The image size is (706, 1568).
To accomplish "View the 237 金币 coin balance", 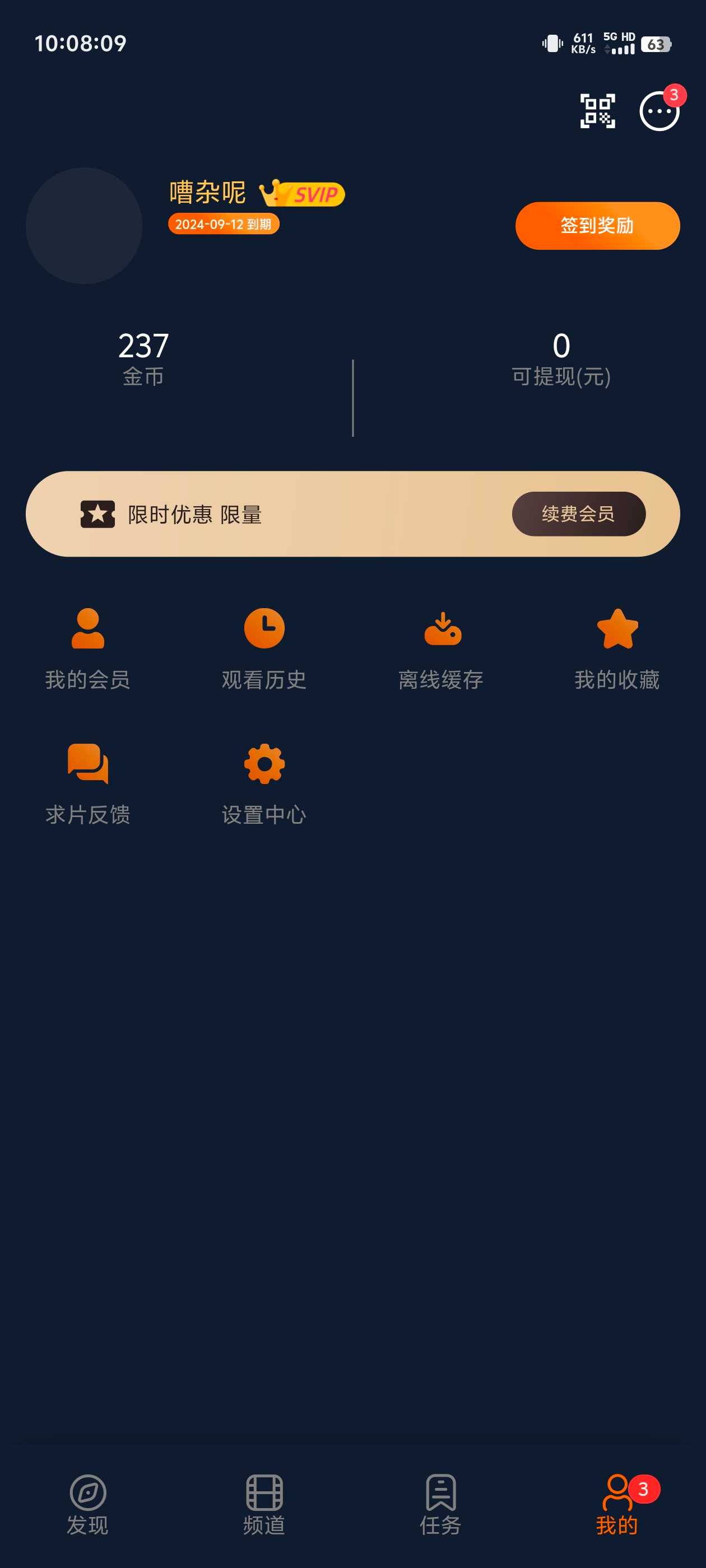I will (x=143, y=358).
